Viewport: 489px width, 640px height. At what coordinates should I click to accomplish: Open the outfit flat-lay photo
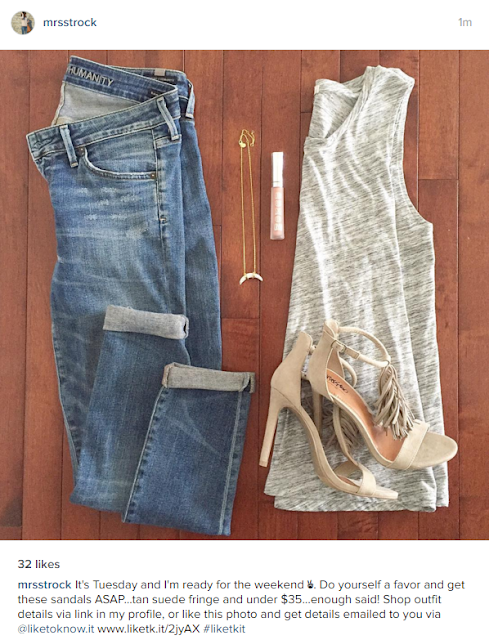(244, 295)
